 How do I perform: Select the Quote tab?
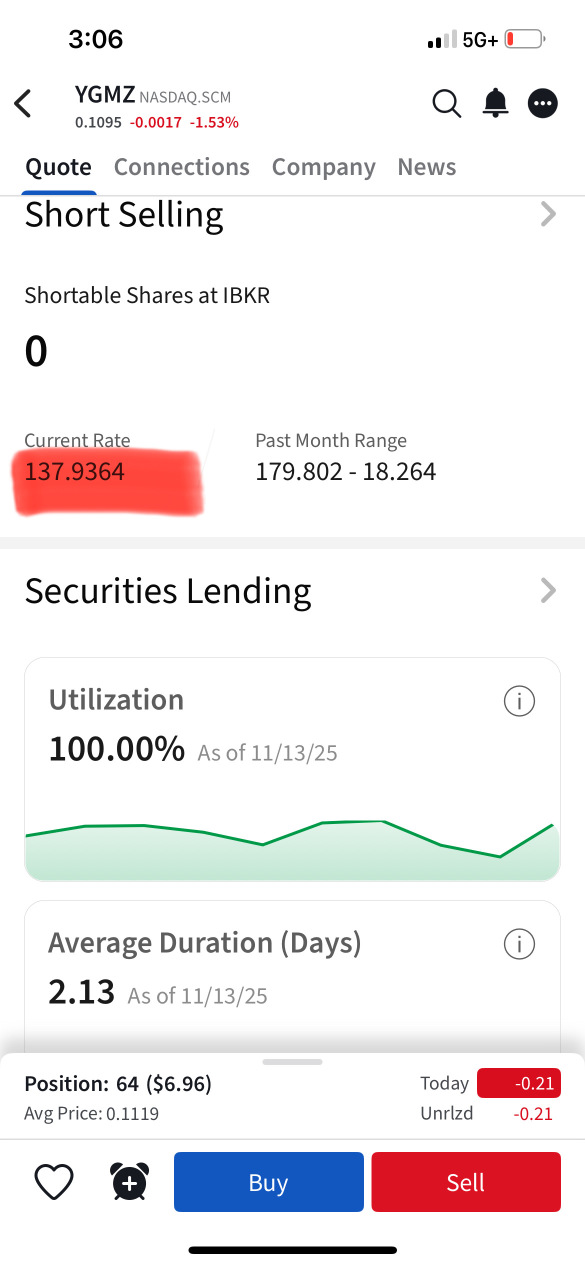pos(58,167)
